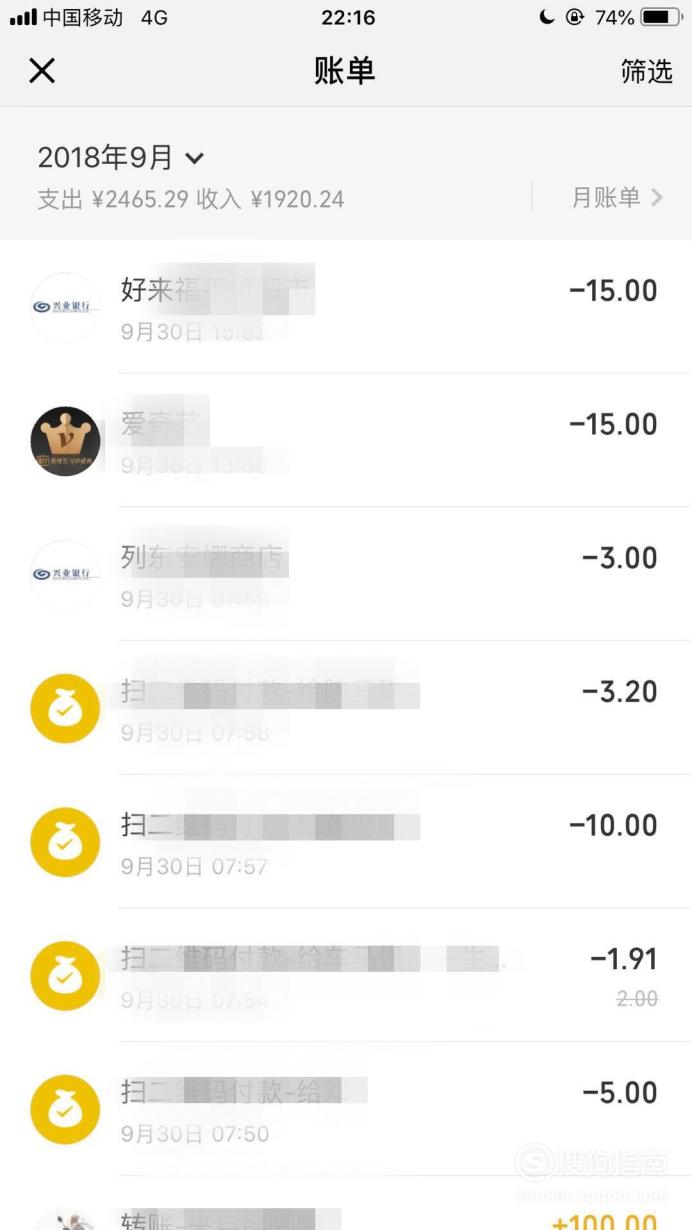Expand the 2018年9月 month picker
Viewport: 692px width, 1230px height.
coord(121,157)
